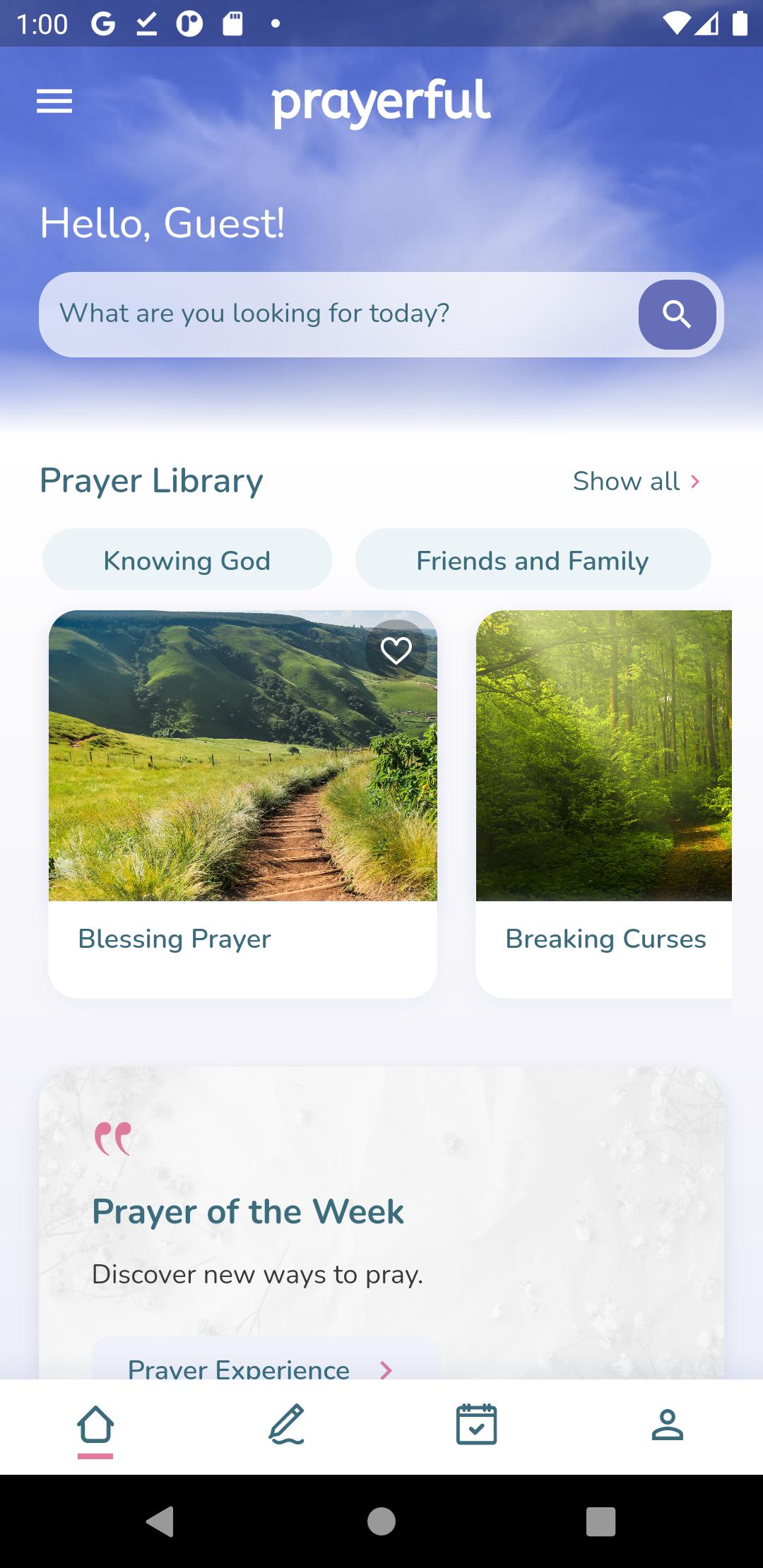Switch to the profile tab
The image size is (763, 1568).
[x=667, y=1425]
